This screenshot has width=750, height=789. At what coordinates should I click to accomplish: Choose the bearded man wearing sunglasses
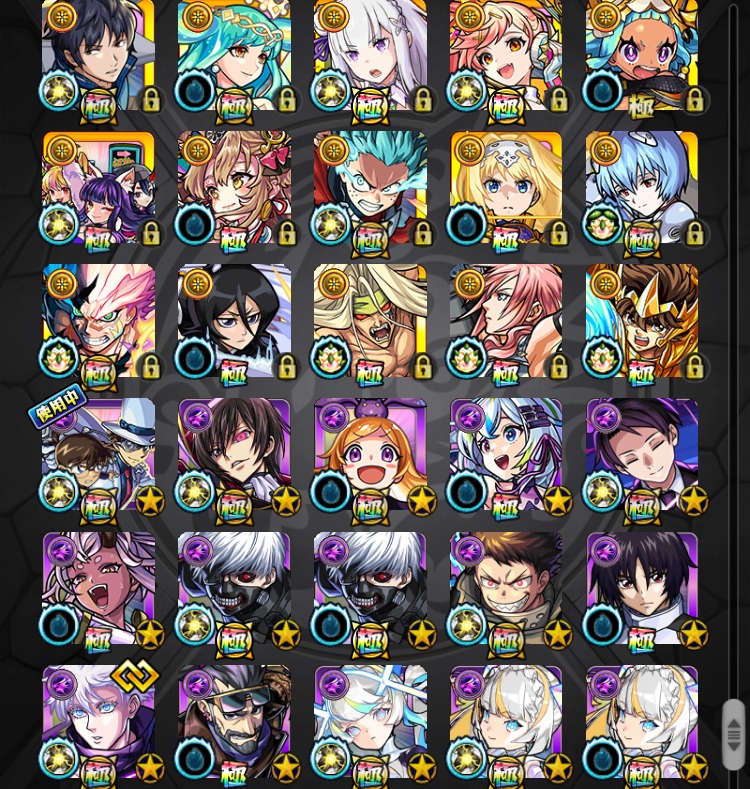pyautogui.click(x=234, y=720)
